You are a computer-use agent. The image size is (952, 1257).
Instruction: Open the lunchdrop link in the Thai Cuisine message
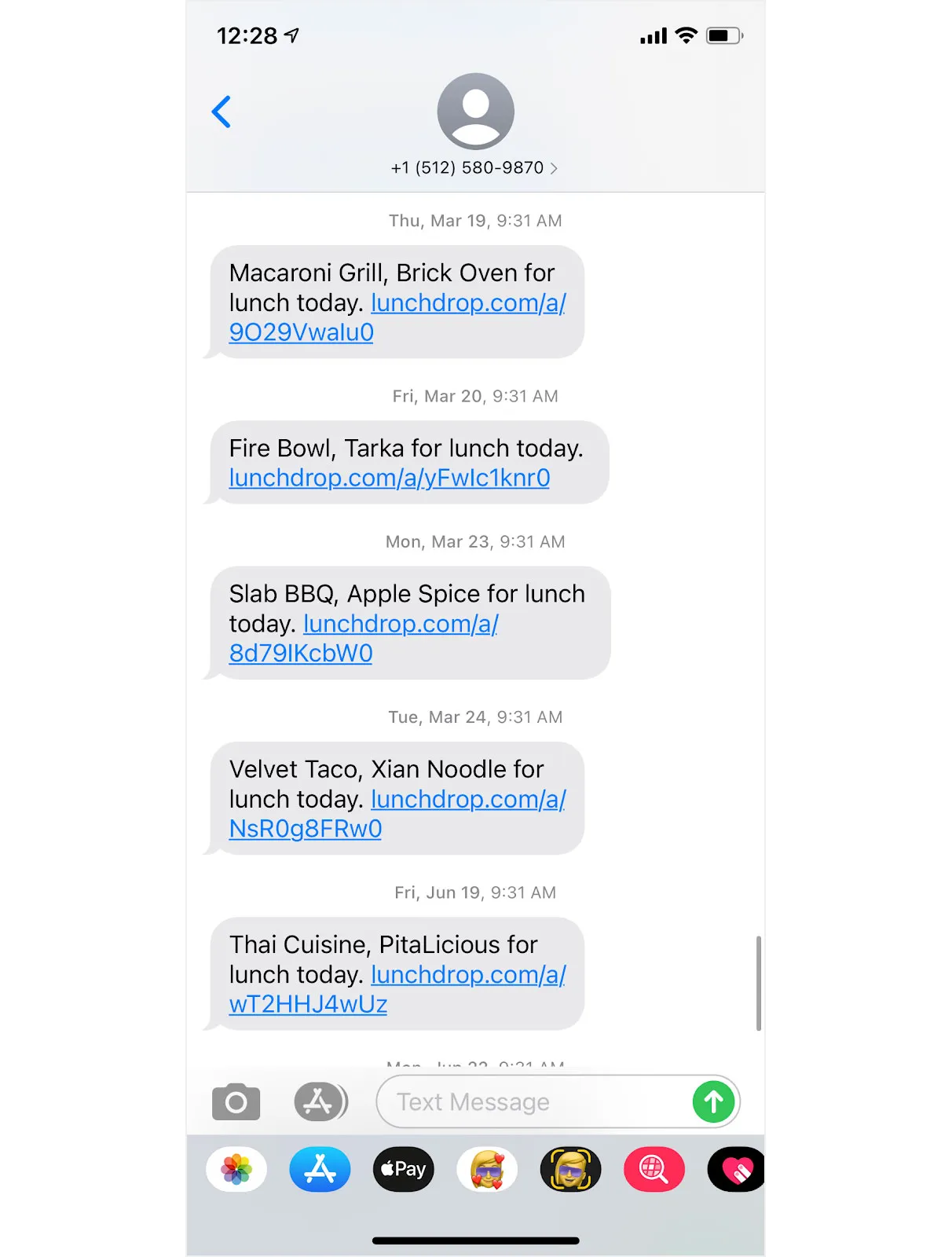pos(468,974)
